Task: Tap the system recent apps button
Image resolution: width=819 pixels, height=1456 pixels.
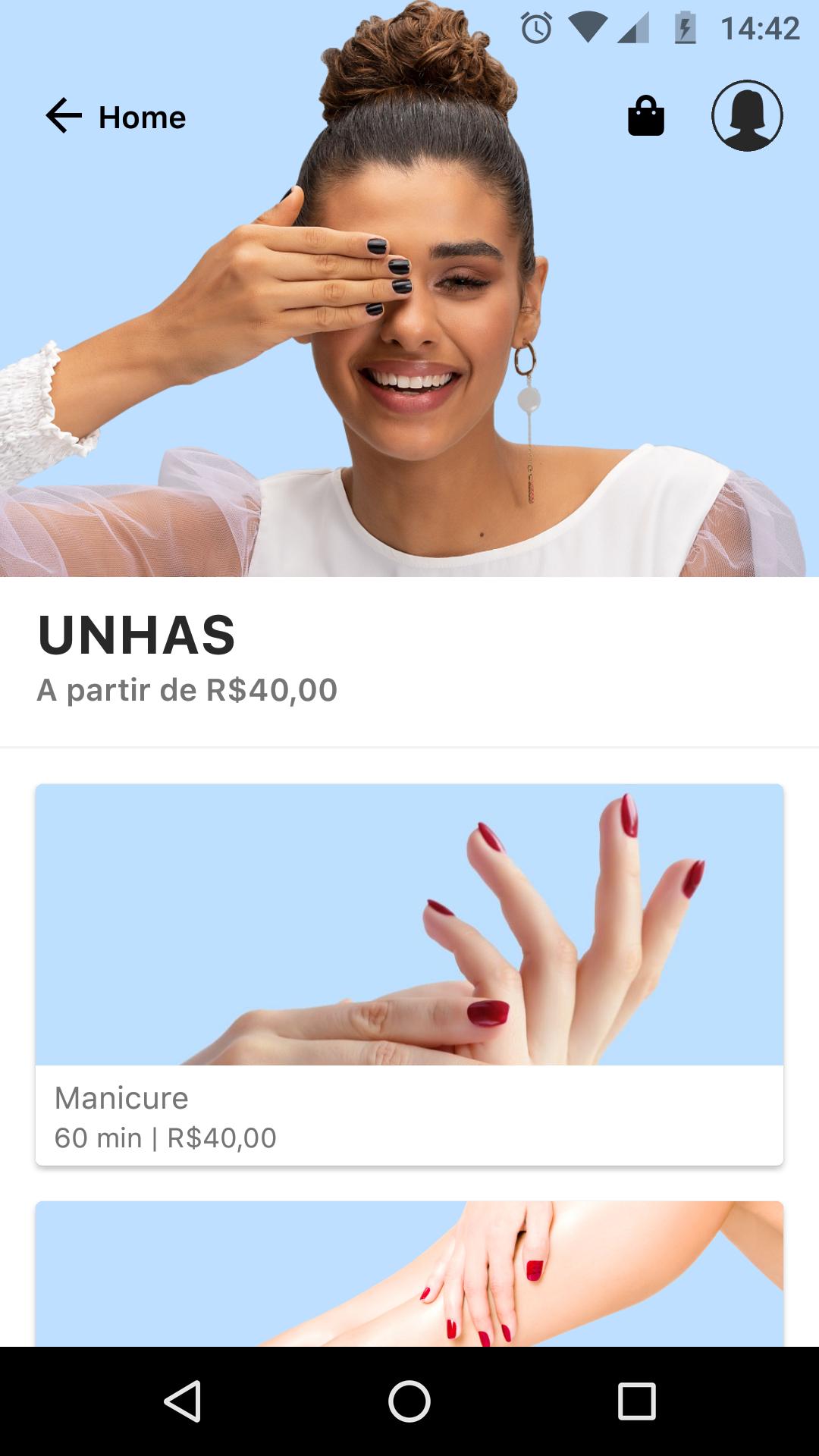Action: coord(637,1401)
